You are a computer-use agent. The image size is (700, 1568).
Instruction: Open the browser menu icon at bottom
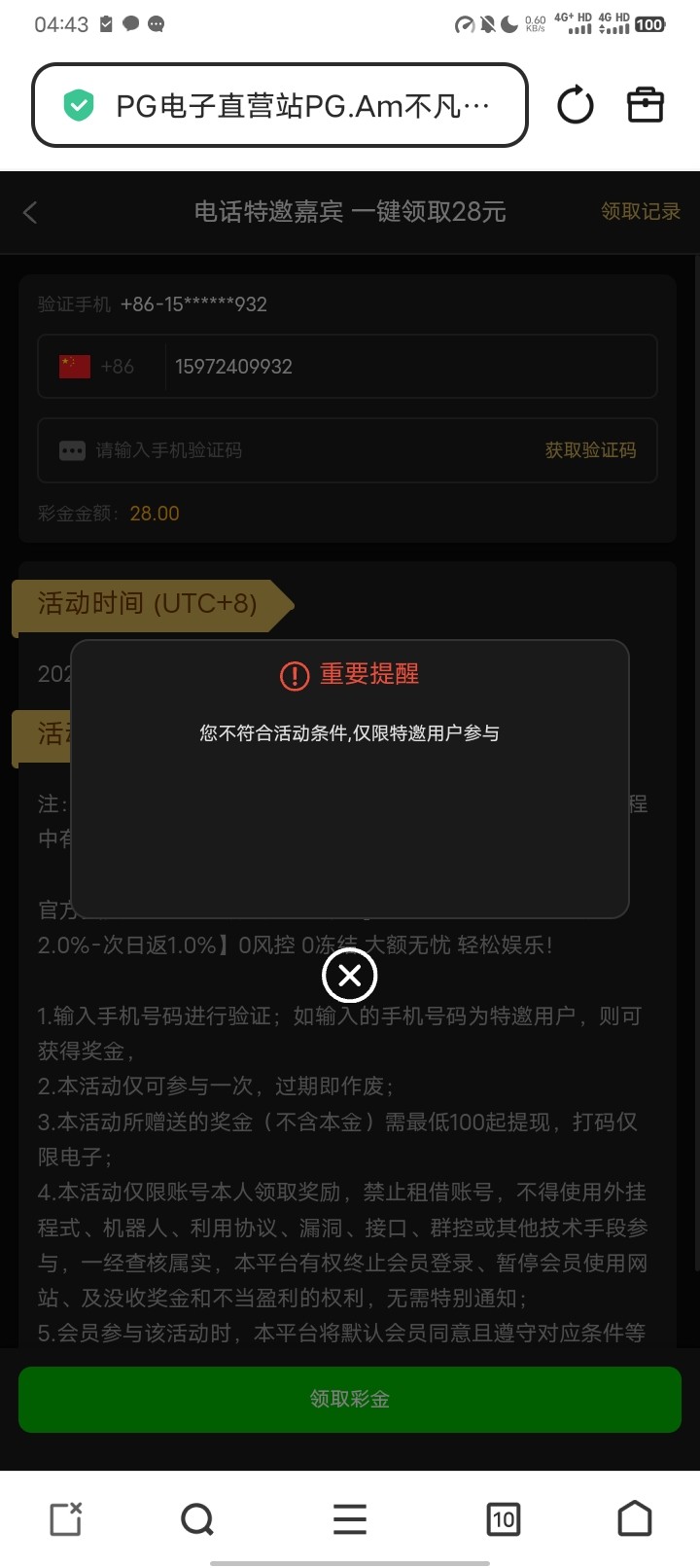click(348, 1518)
